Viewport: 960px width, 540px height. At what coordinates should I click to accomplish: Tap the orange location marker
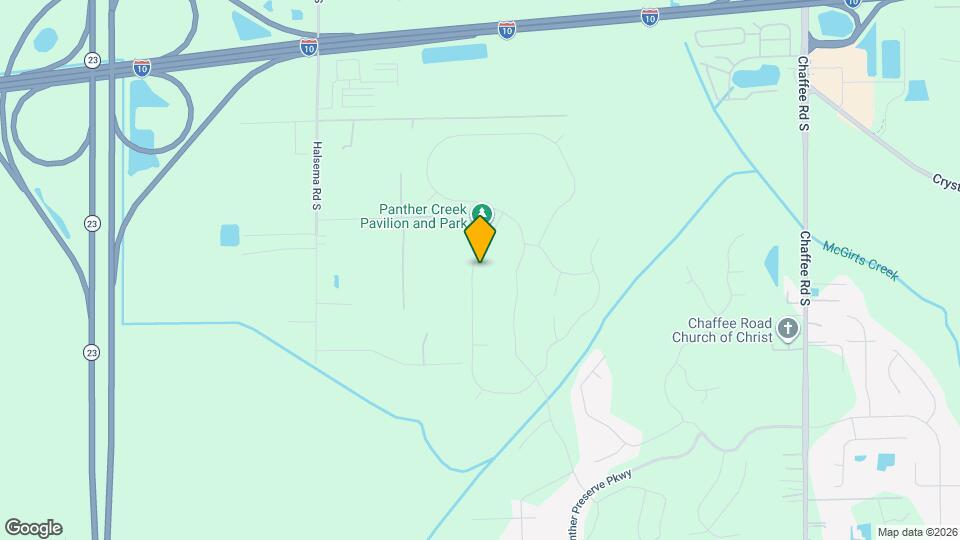tap(480, 240)
